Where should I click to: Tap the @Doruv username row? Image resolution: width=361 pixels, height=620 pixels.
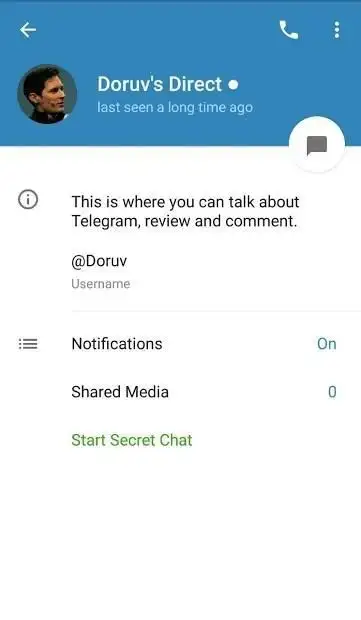point(180,271)
